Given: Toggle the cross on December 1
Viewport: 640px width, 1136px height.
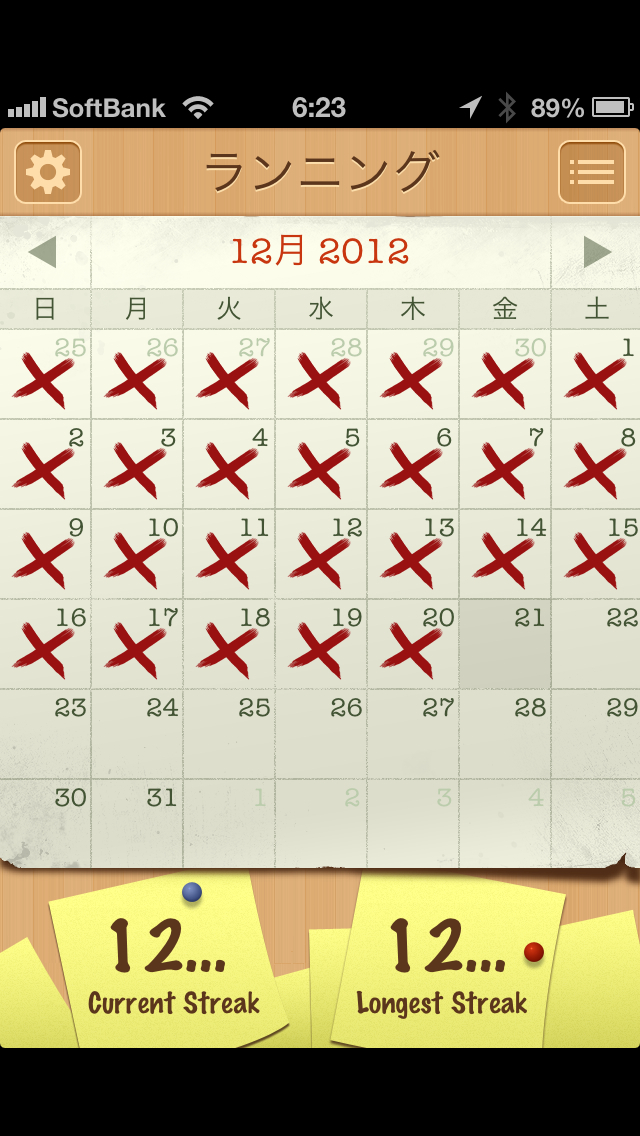Looking at the screenshot, I should [x=597, y=375].
